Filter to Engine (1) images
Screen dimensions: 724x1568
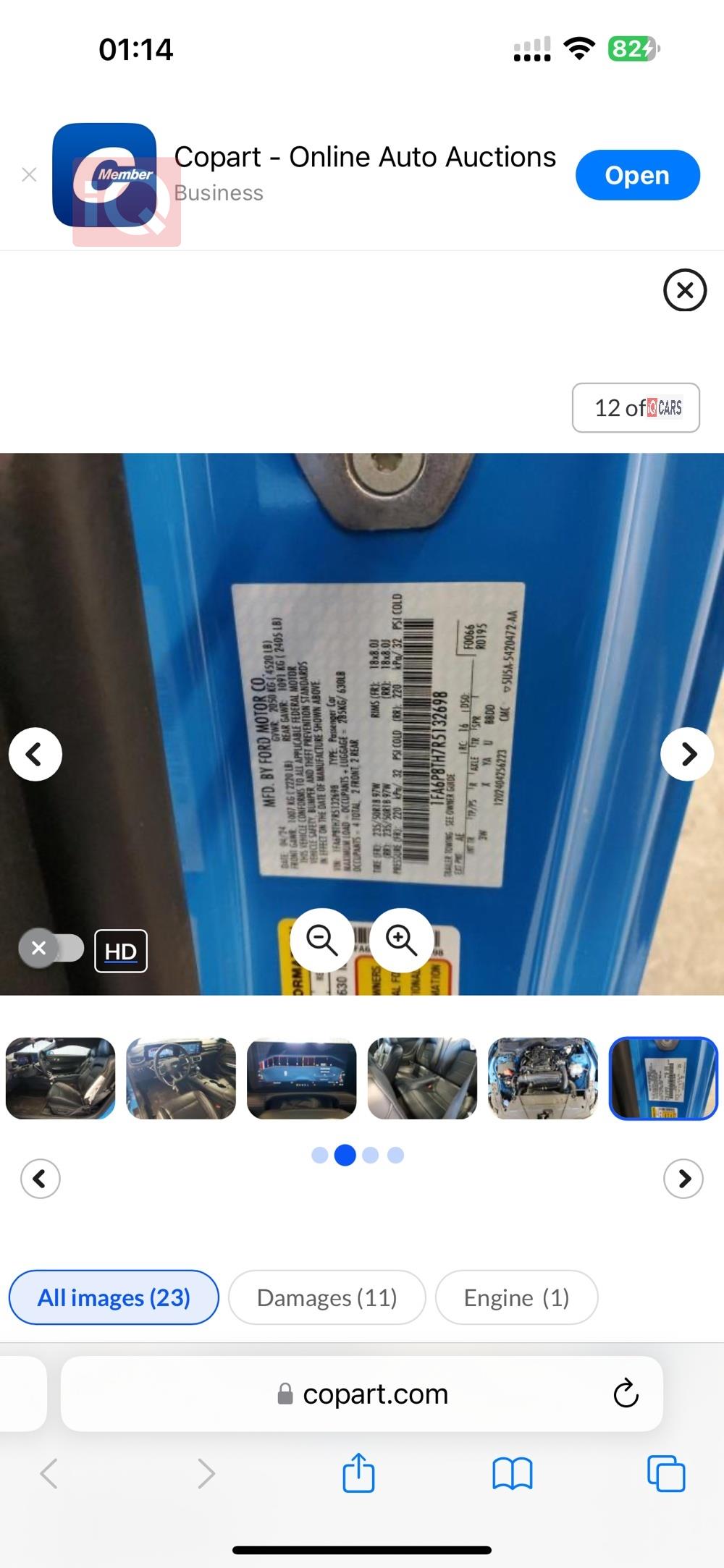[x=516, y=1297]
